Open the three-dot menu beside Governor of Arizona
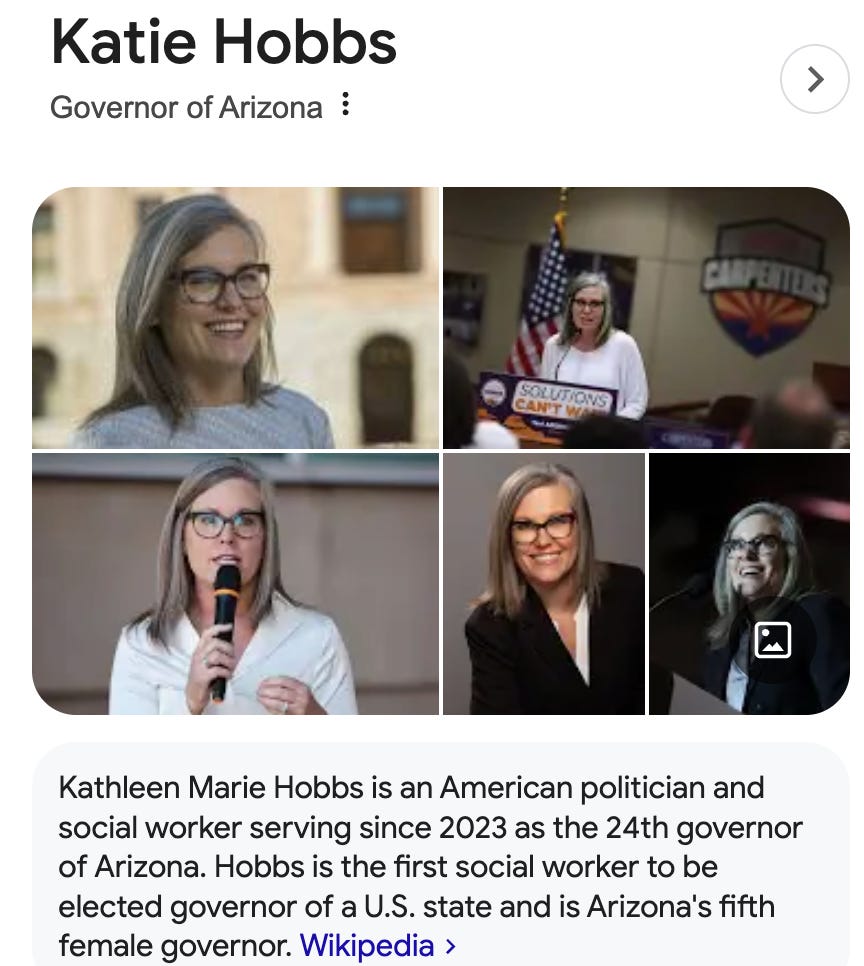Image resolution: width=864 pixels, height=966 pixels. pyautogui.click(x=345, y=105)
